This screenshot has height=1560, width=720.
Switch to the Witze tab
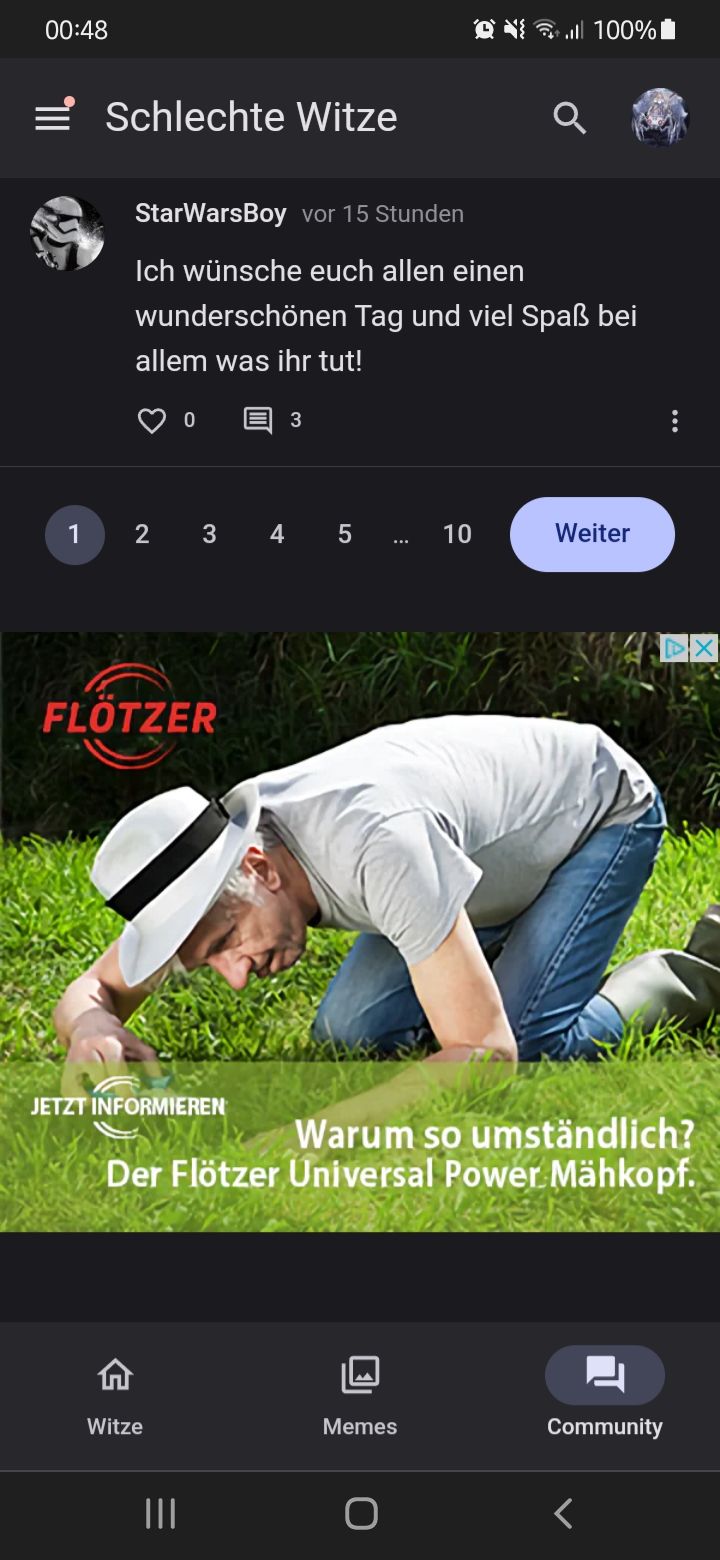115,1396
